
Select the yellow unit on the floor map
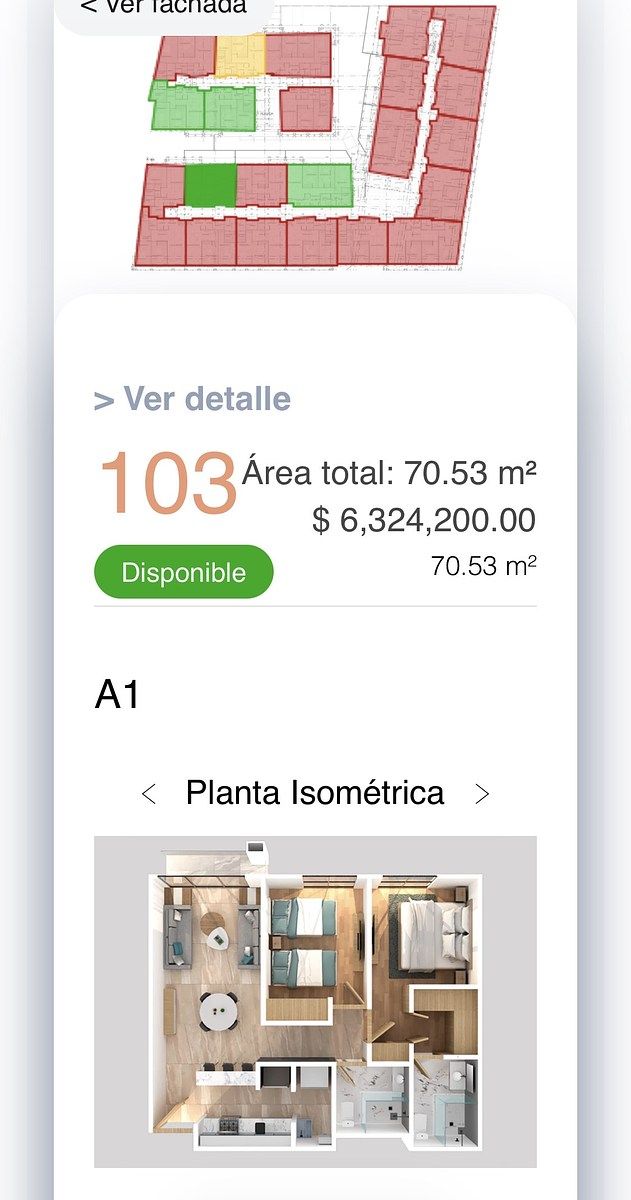coord(241,54)
